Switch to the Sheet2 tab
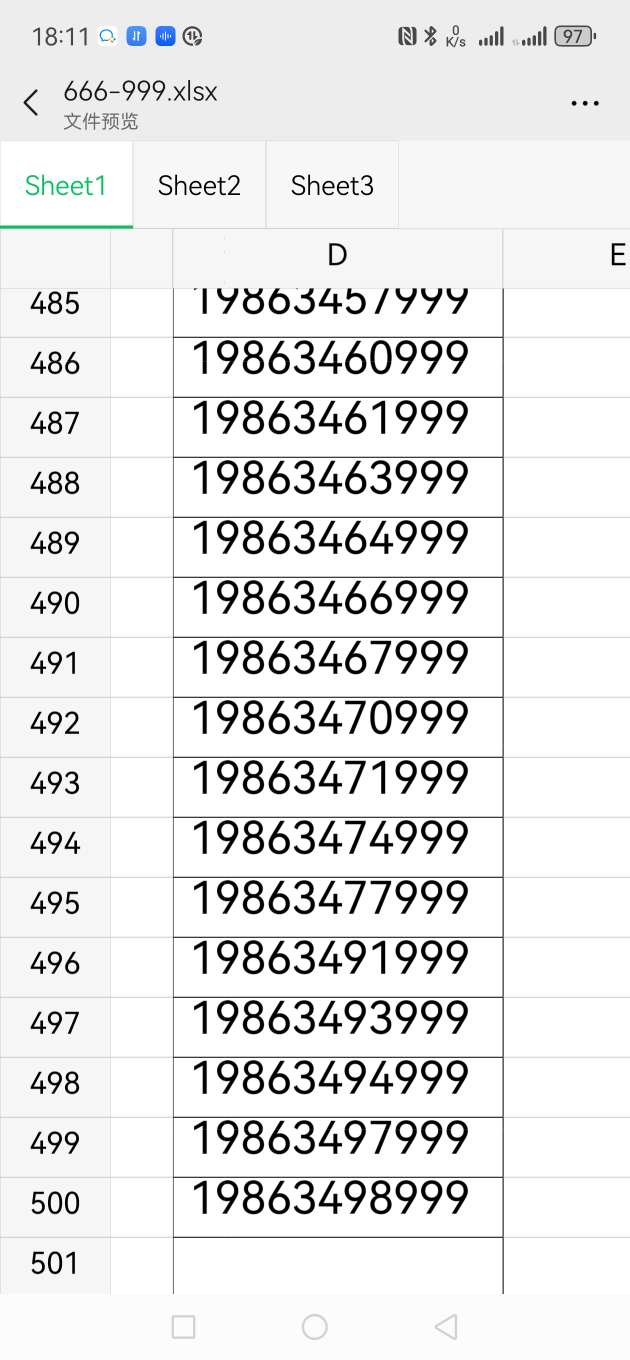Viewport: 630px width, 1360px height. (199, 185)
